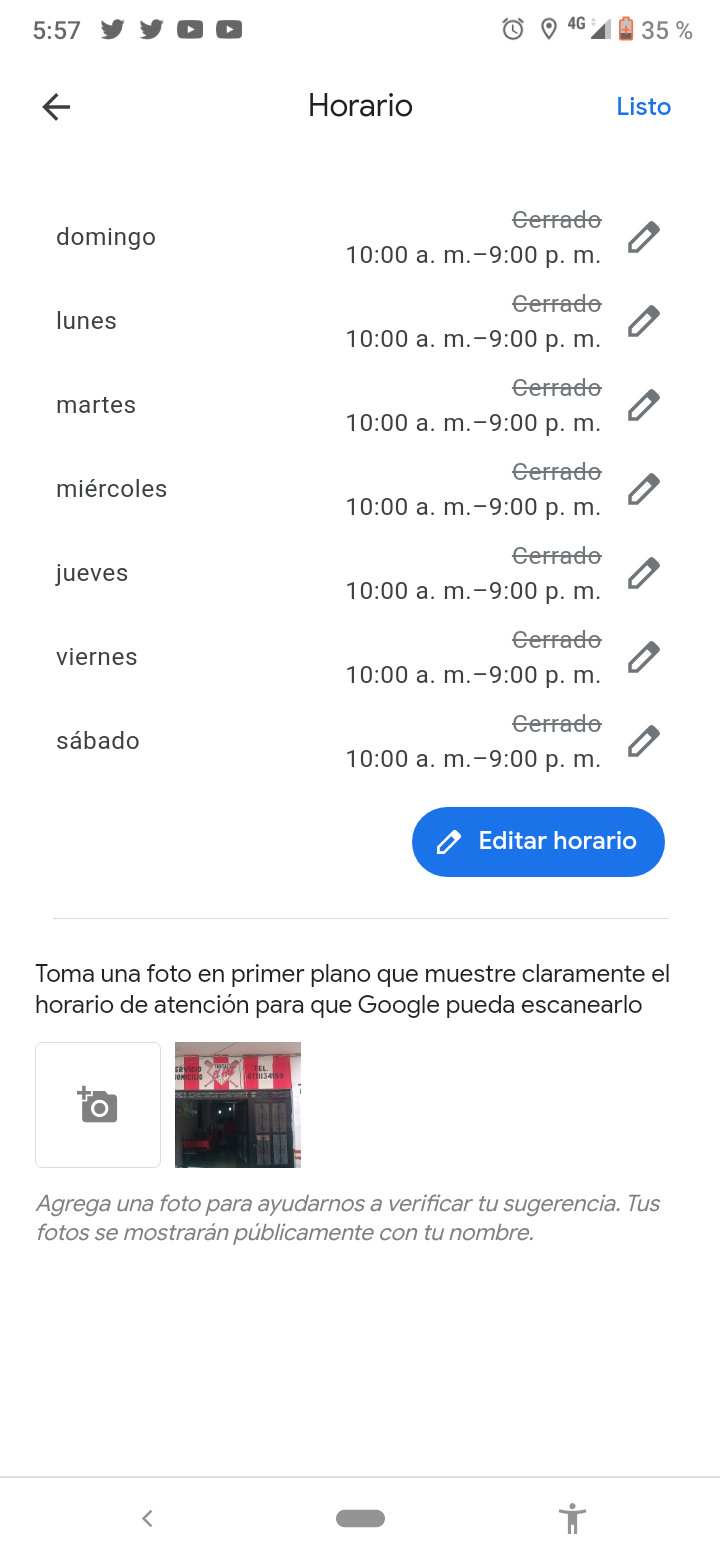Image resolution: width=720 pixels, height=1560 pixels.
Task: Edit miércoles' schedule with the pencil icon
Action: pos(644,488)
